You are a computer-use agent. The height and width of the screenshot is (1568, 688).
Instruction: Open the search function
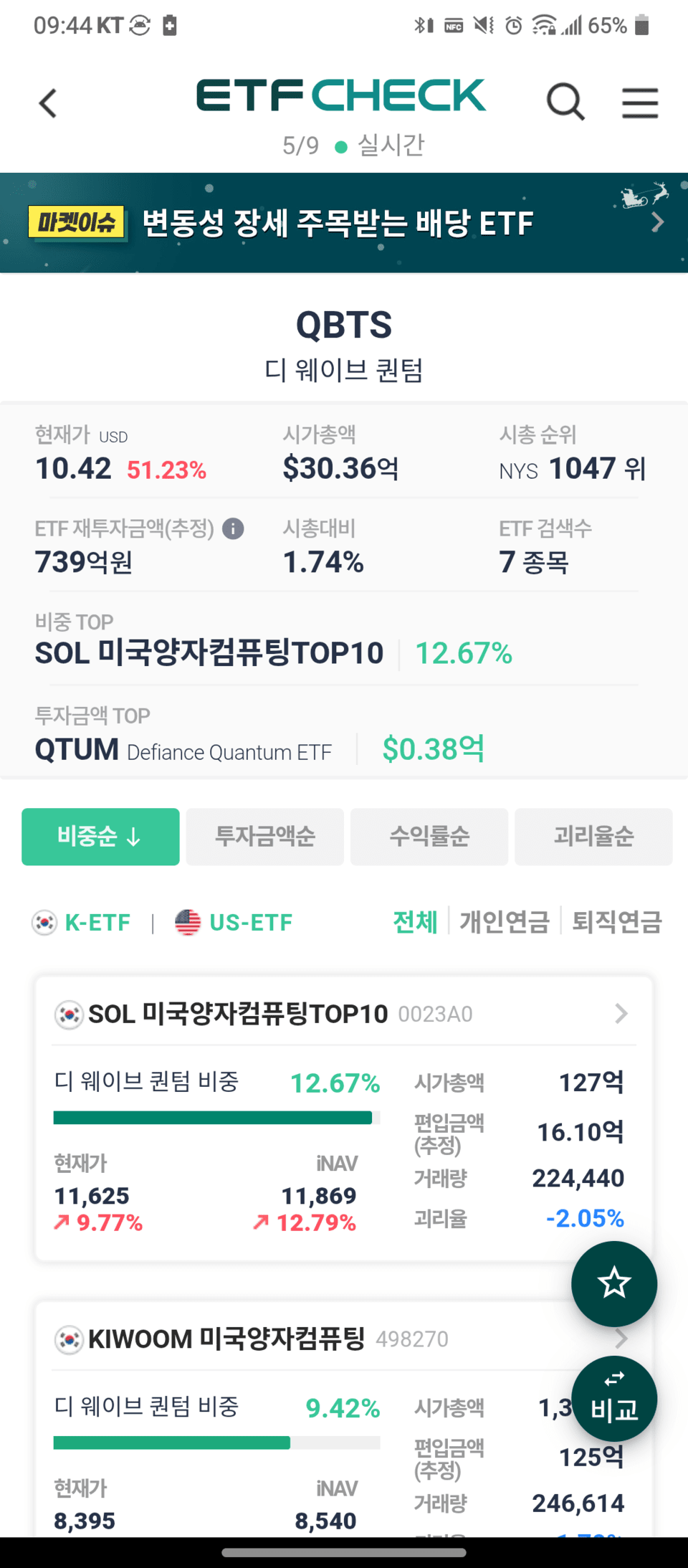[x=565, y=102]
